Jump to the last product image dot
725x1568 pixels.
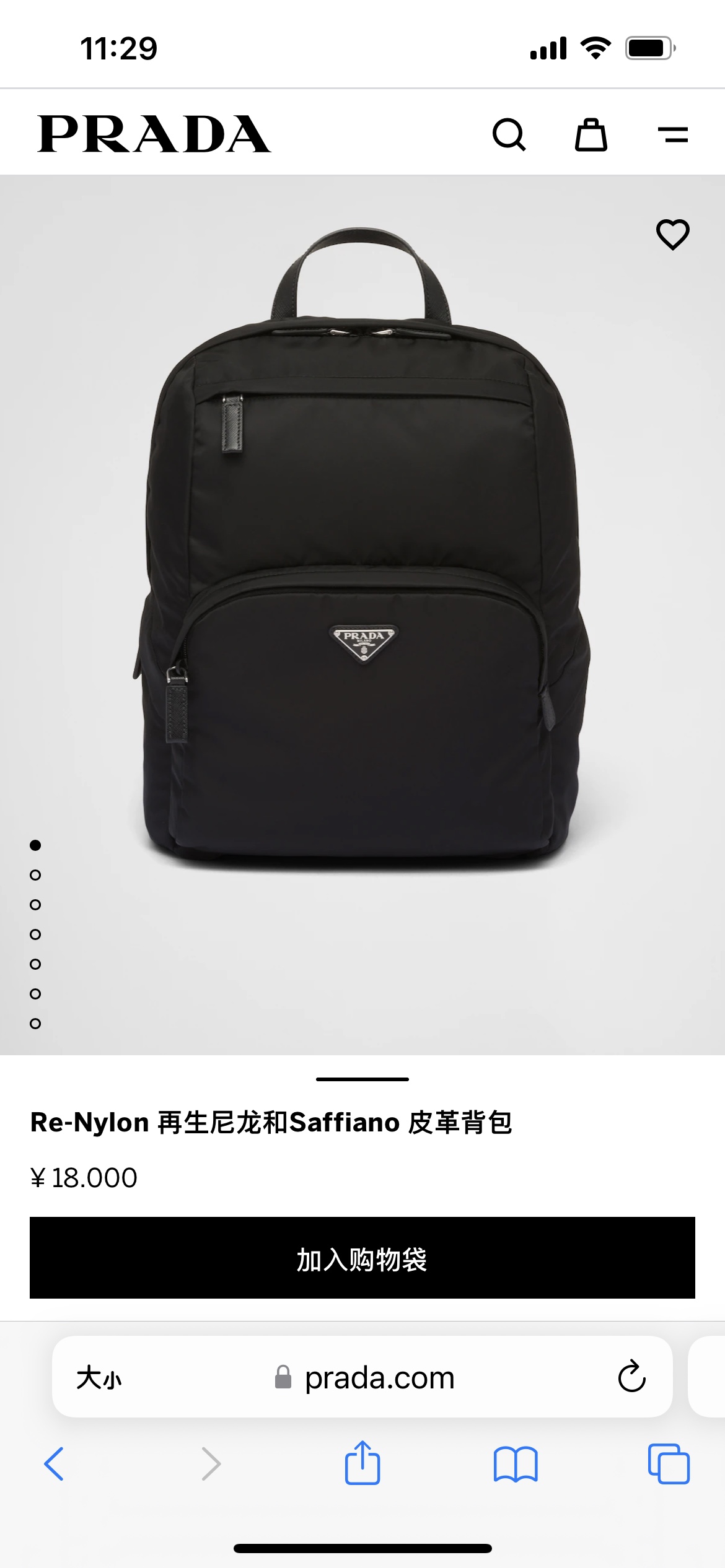[x=35, y=1024]
